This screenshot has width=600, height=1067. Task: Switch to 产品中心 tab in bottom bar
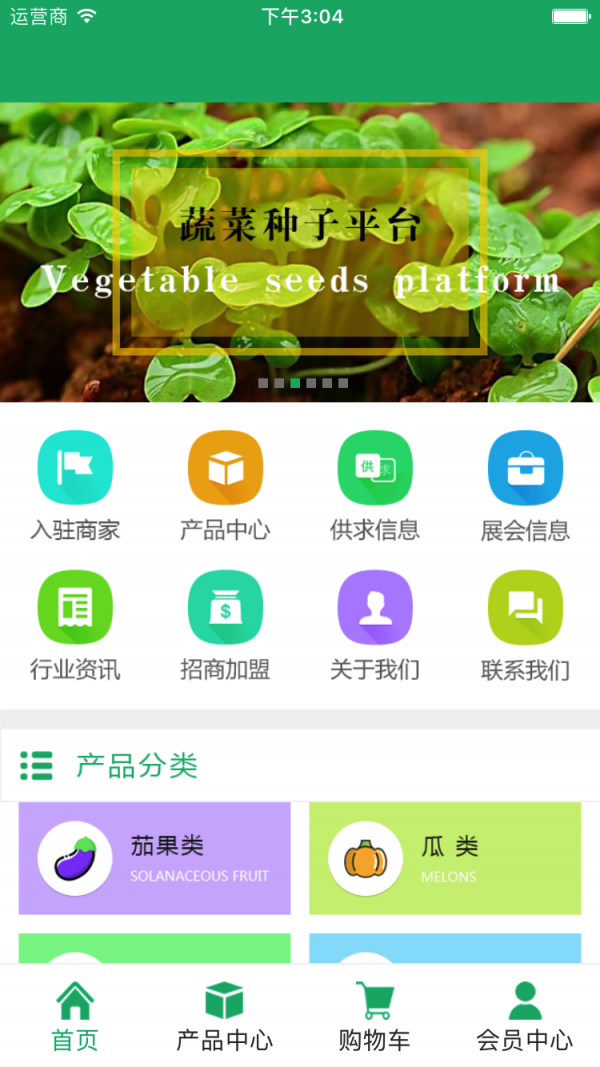coord(224,1016)
